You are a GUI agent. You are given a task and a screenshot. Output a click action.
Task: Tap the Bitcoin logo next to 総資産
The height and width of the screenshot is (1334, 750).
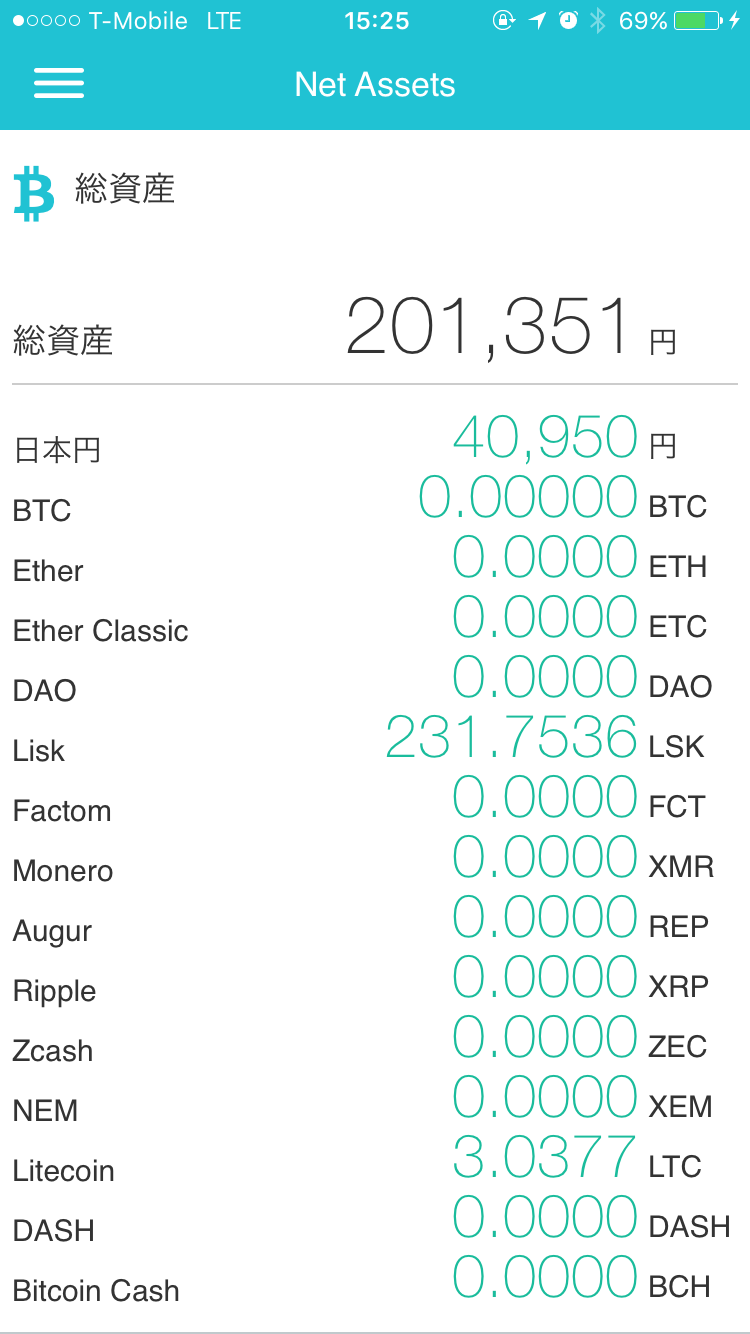point(33,190)
